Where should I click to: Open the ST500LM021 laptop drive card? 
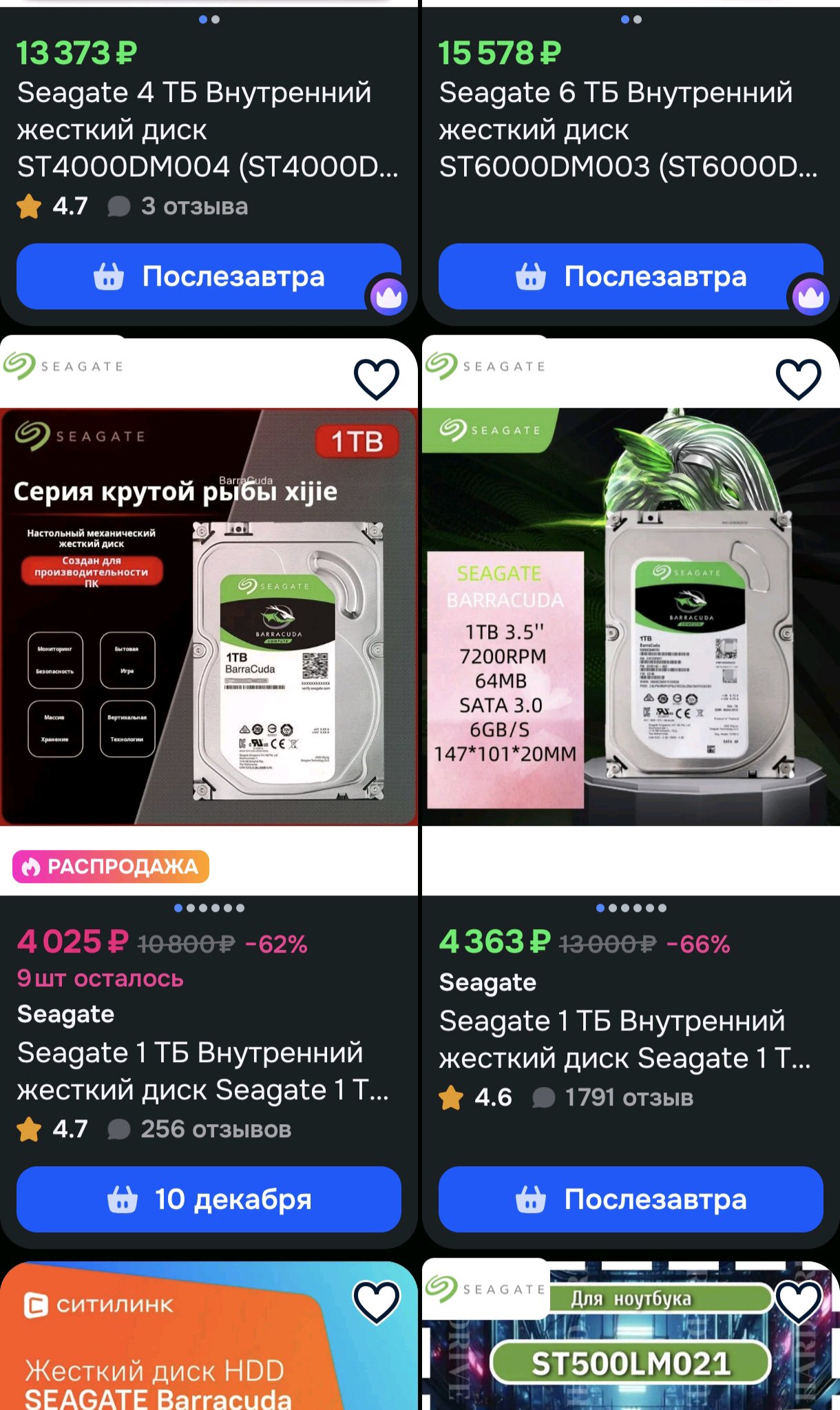tap(630, 1364)
